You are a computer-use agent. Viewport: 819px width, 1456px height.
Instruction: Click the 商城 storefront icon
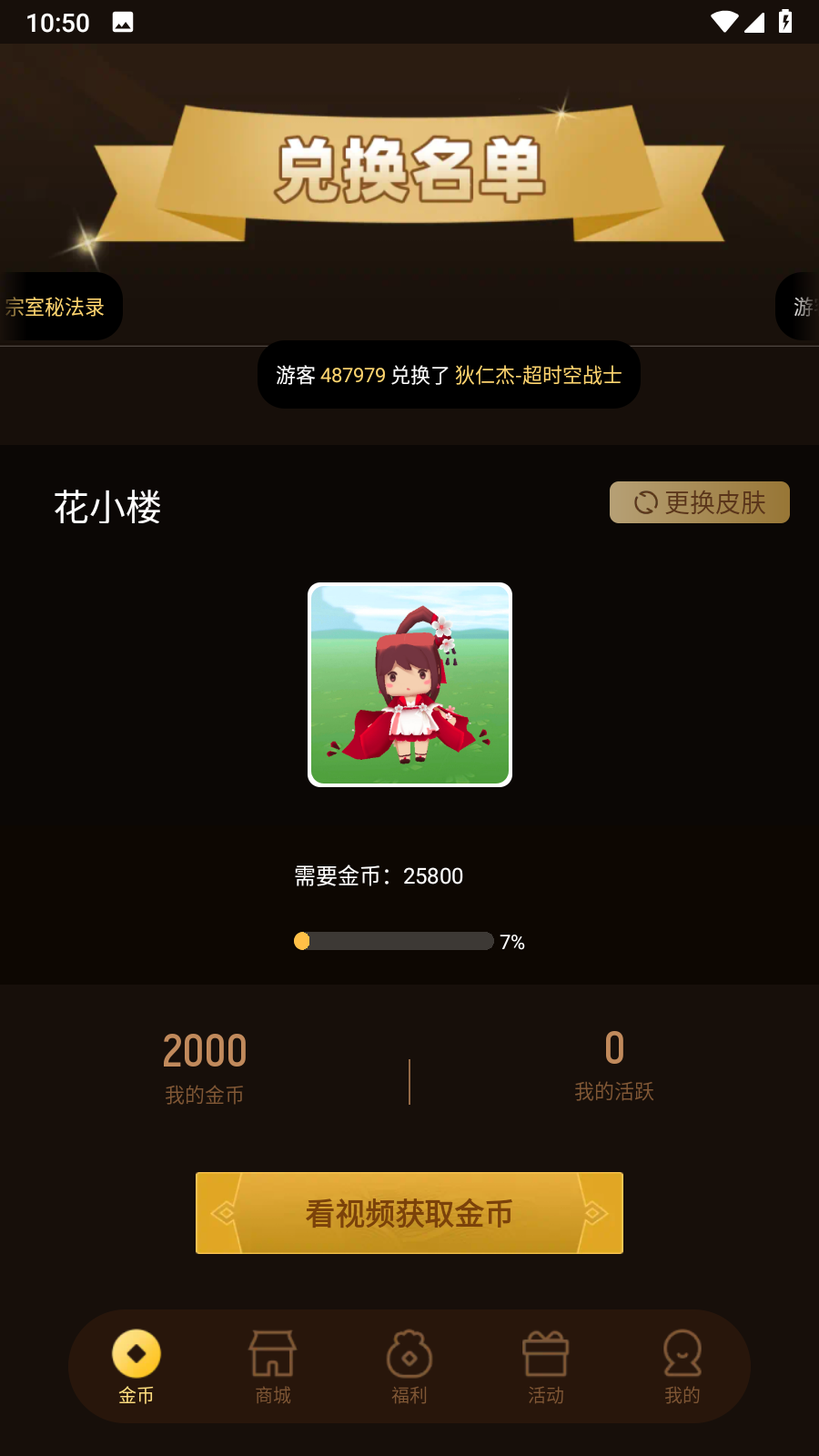tap(273, 1355)
